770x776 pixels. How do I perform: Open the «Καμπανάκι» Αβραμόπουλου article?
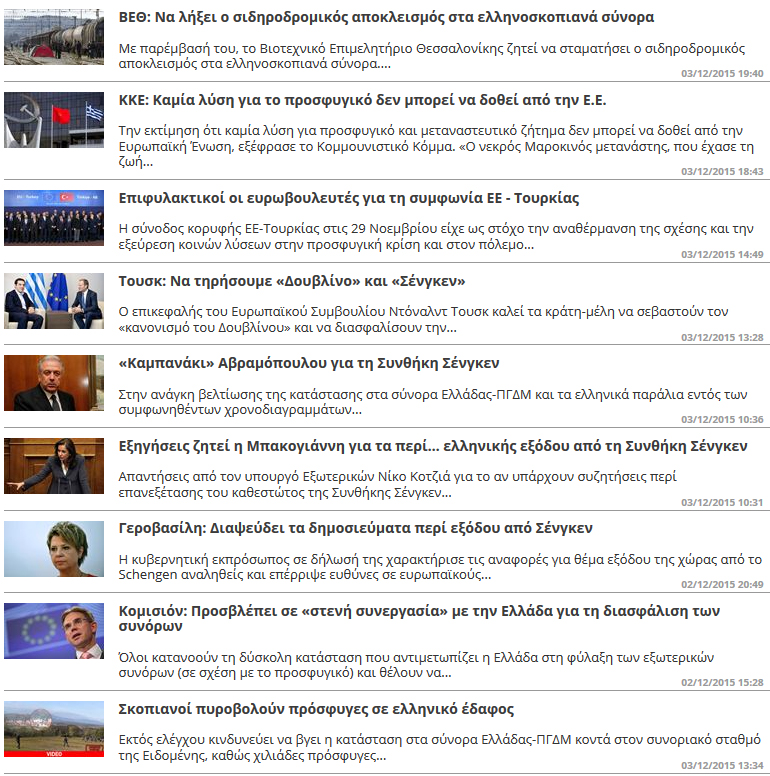(308, 363)
